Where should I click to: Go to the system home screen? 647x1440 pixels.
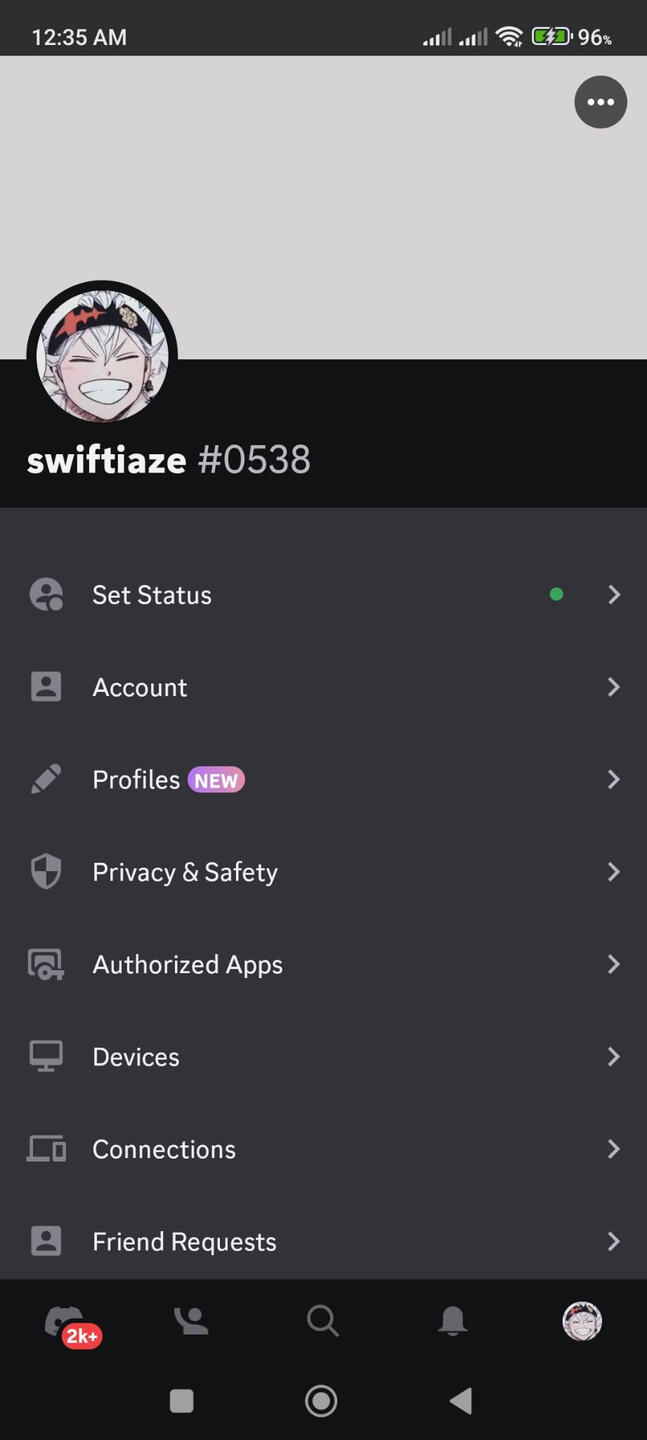(x=321, y=1401)
